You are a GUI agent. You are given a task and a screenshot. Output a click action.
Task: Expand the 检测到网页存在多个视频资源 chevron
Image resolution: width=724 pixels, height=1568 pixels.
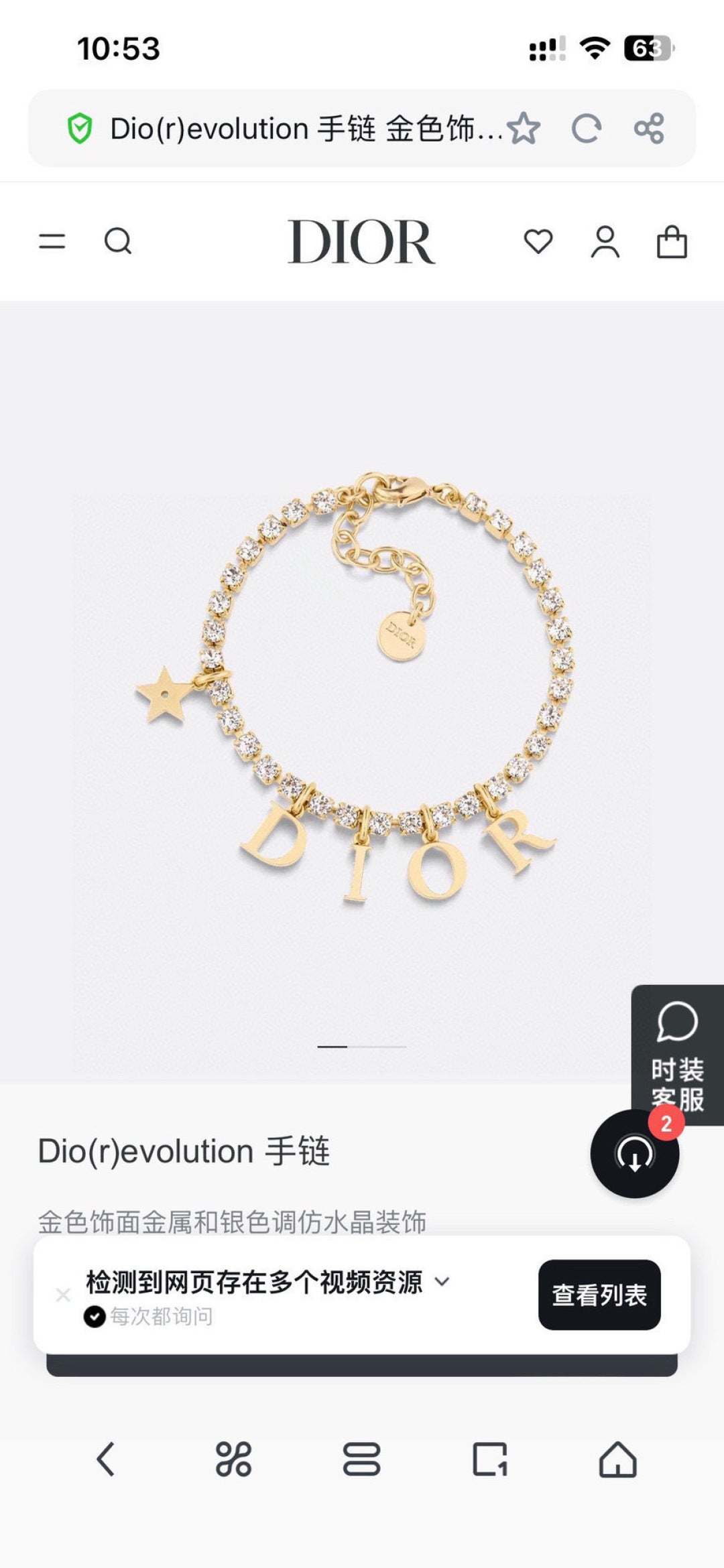coord(442,1281)
